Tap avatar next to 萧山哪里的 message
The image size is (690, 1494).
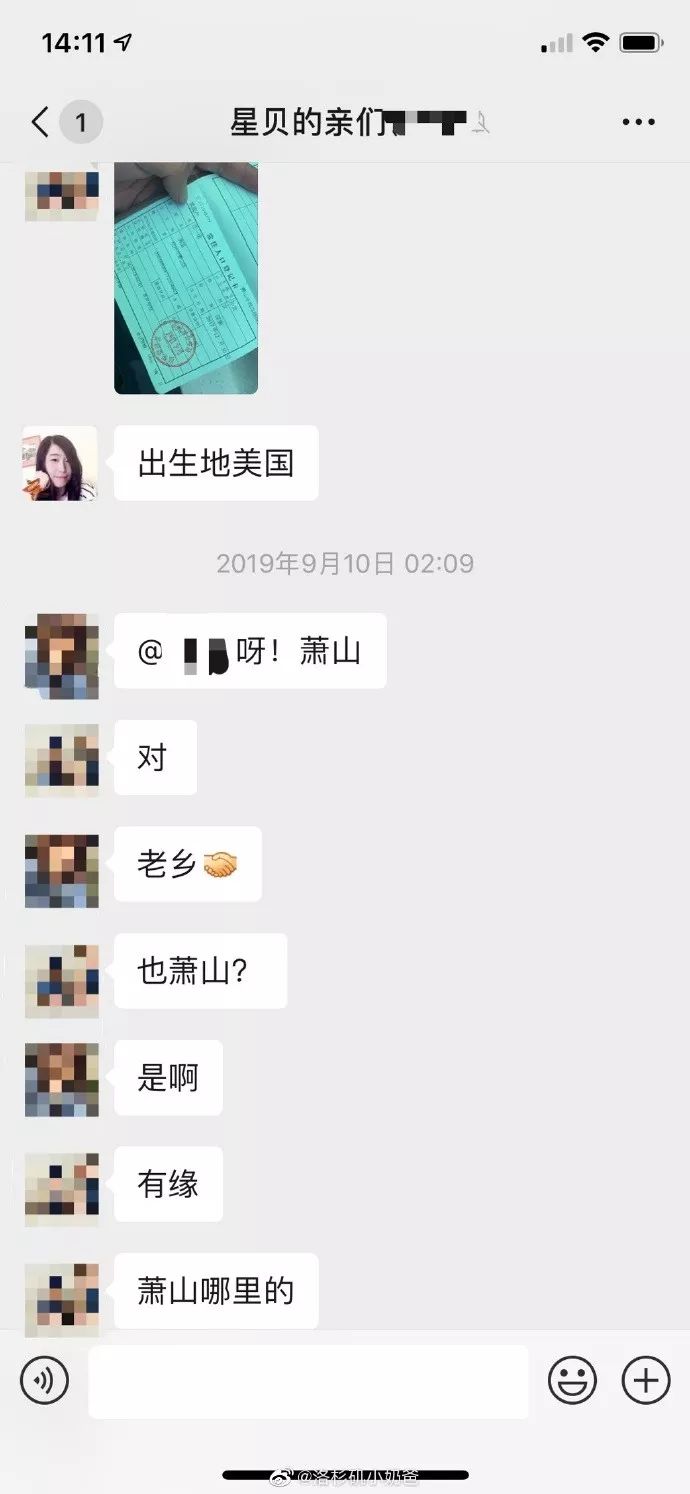(61, 1298)
